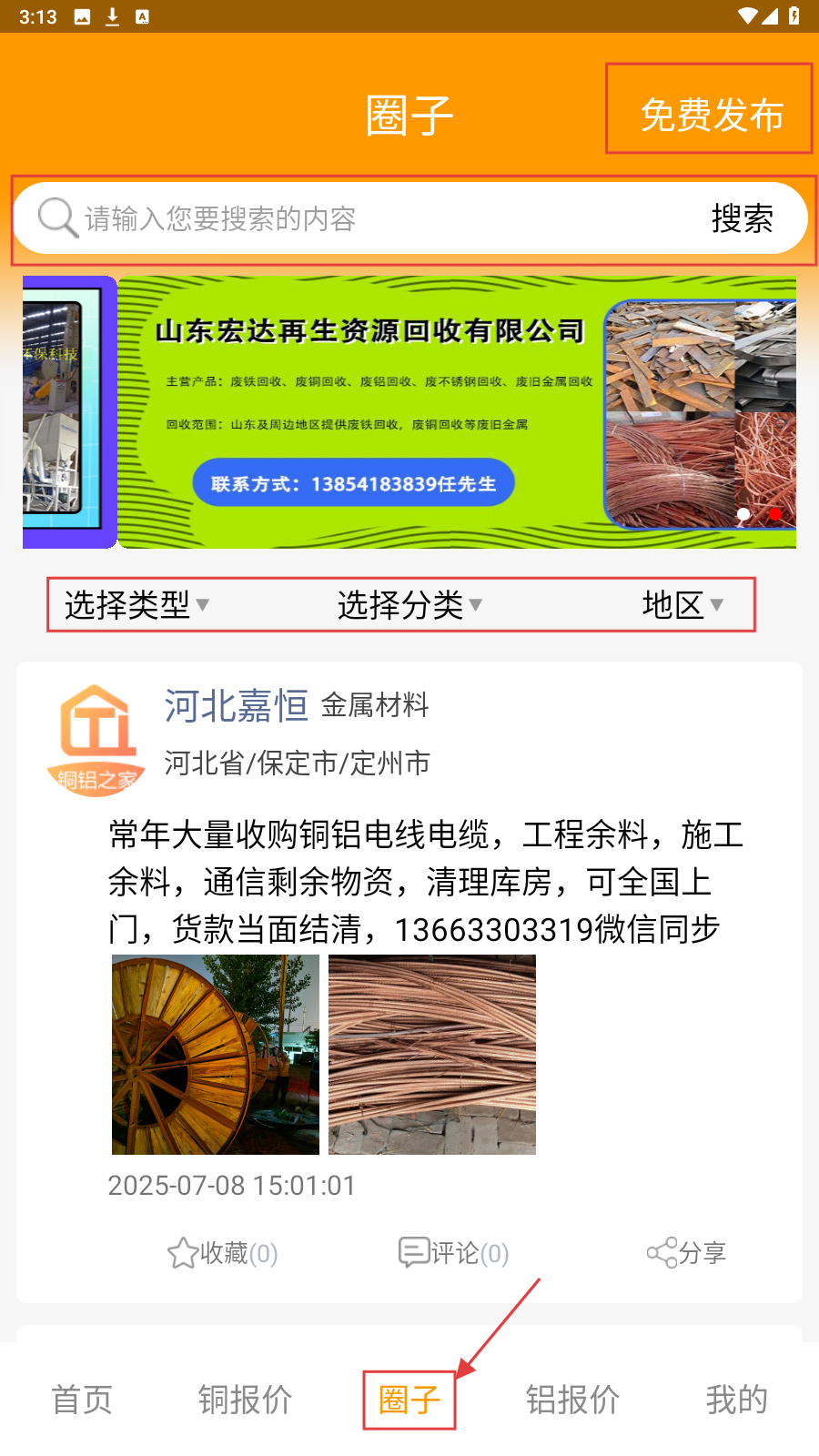View the copper wire photo in 河北嘉恒's post
This screenshot has width=819, height=1456.
pos(432,1055)
